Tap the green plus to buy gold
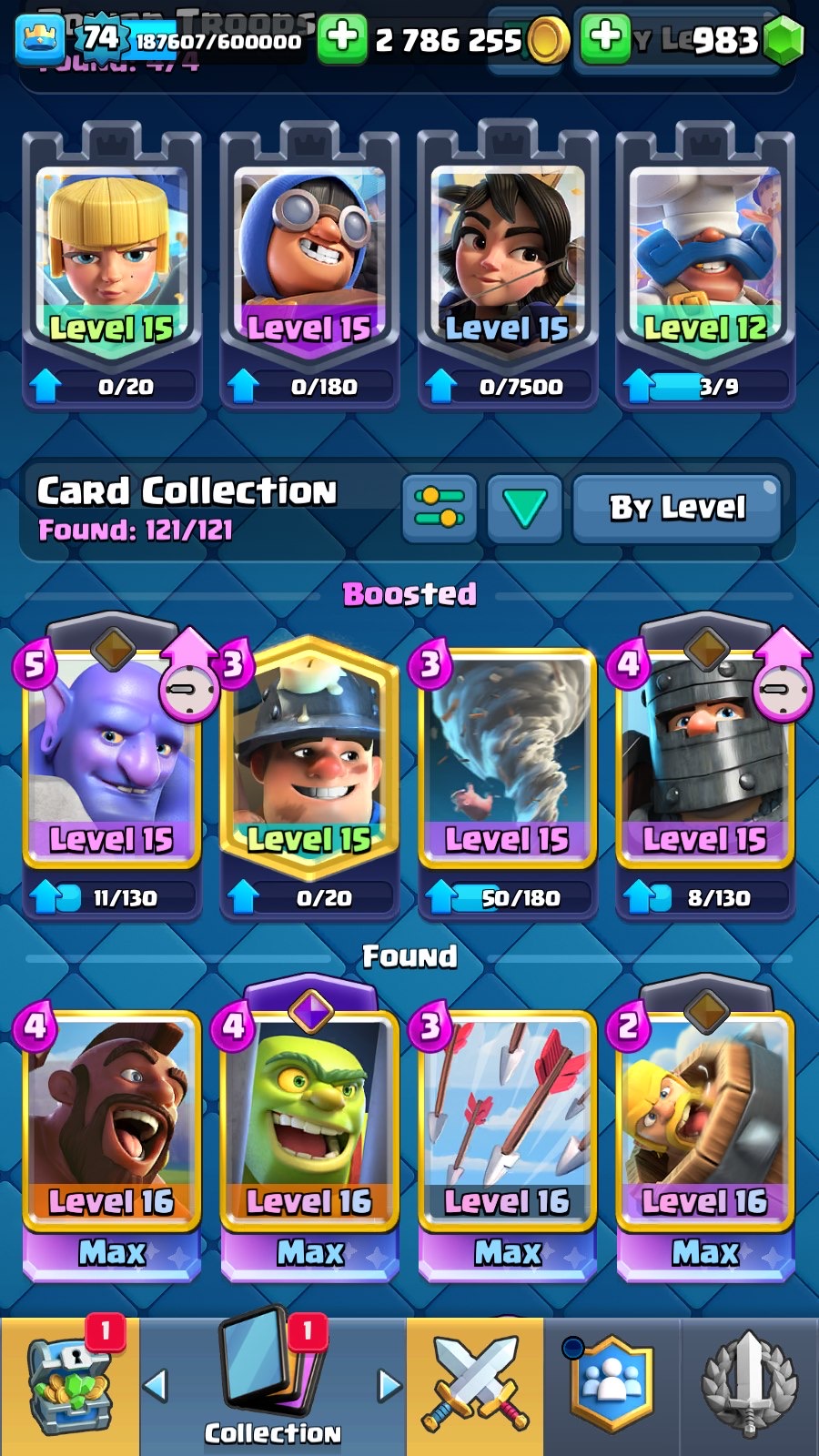The image size is (819, 1456). coord(341,37)
